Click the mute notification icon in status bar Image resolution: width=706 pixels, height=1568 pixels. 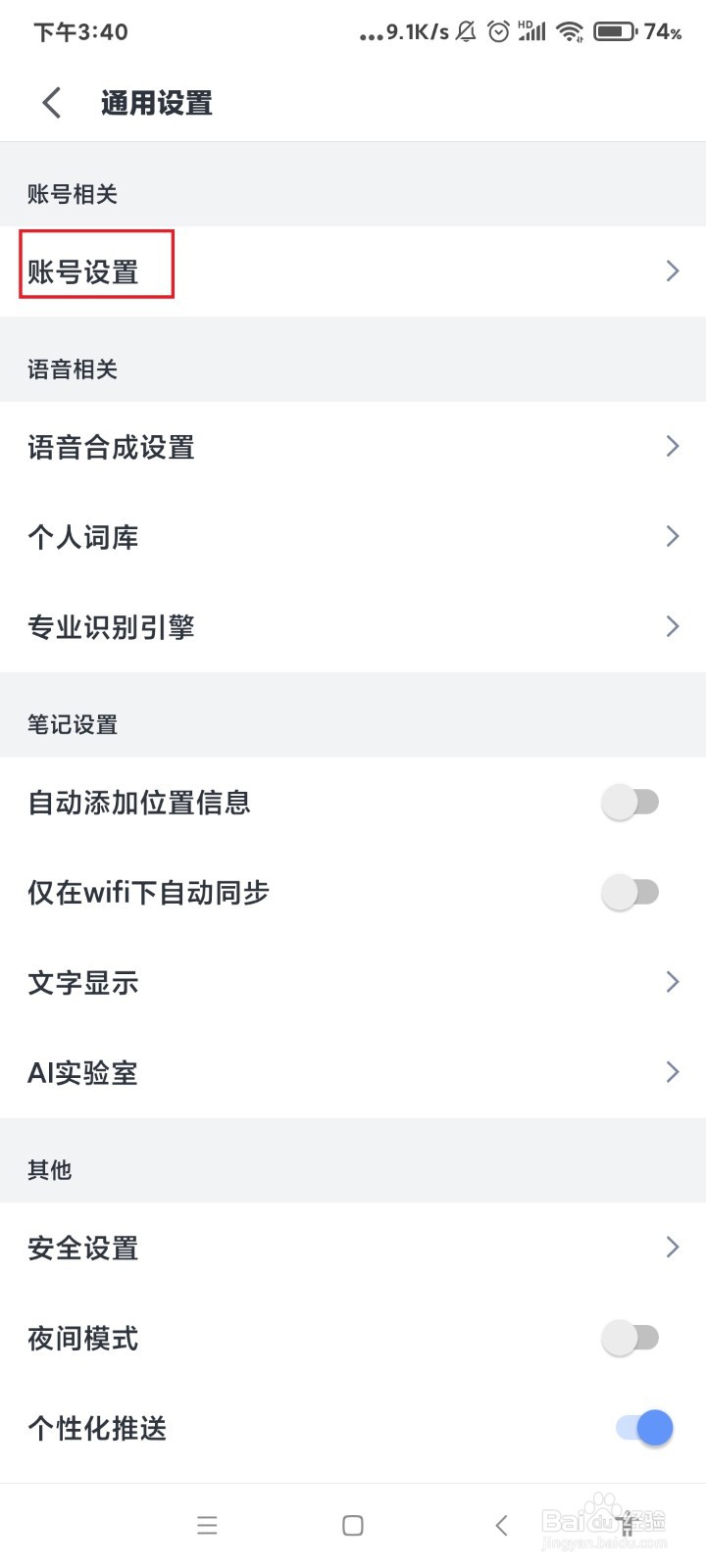click(x=464, y=31)
